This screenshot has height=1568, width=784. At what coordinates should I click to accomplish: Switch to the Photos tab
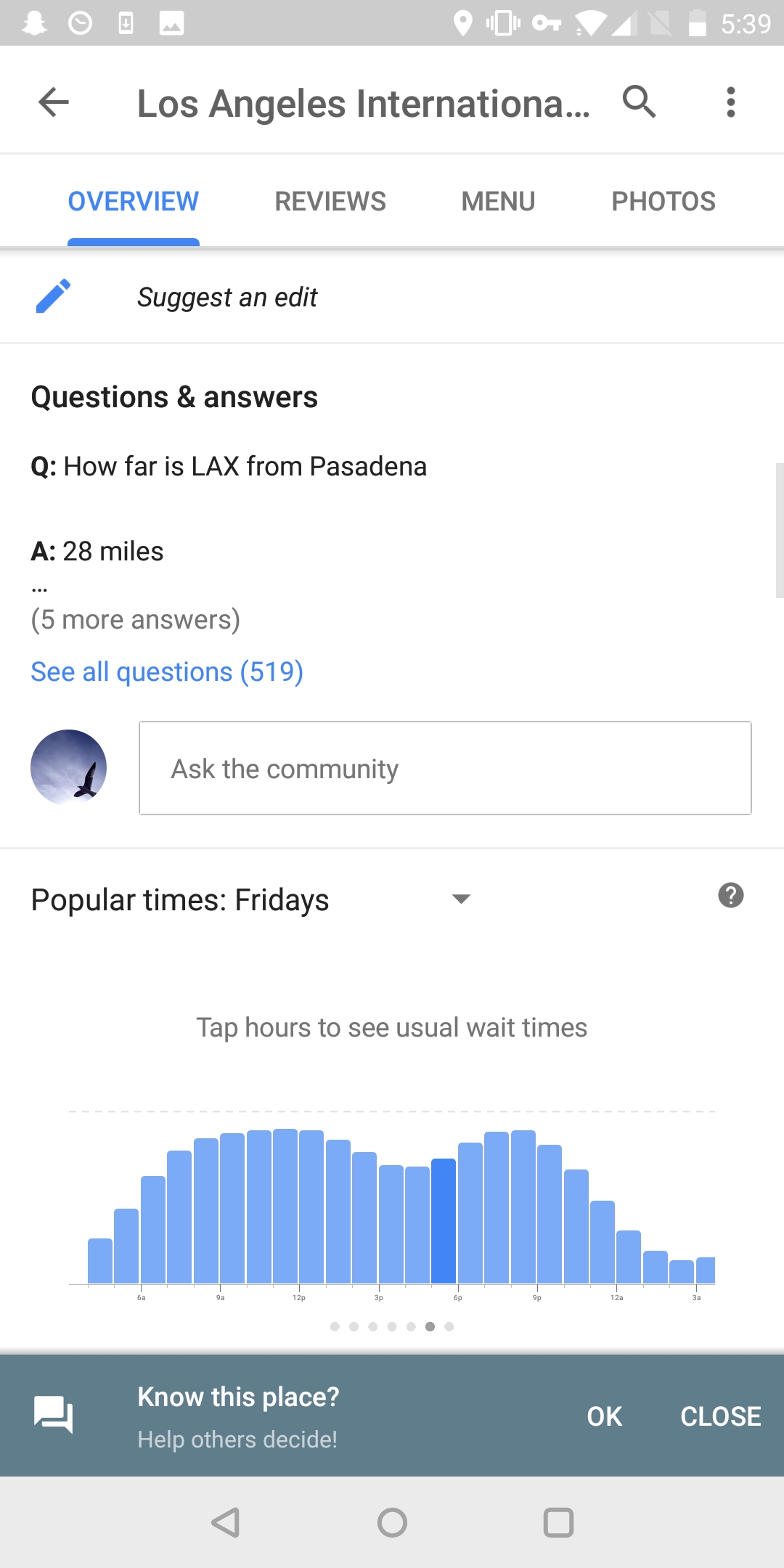coord(663,201)
